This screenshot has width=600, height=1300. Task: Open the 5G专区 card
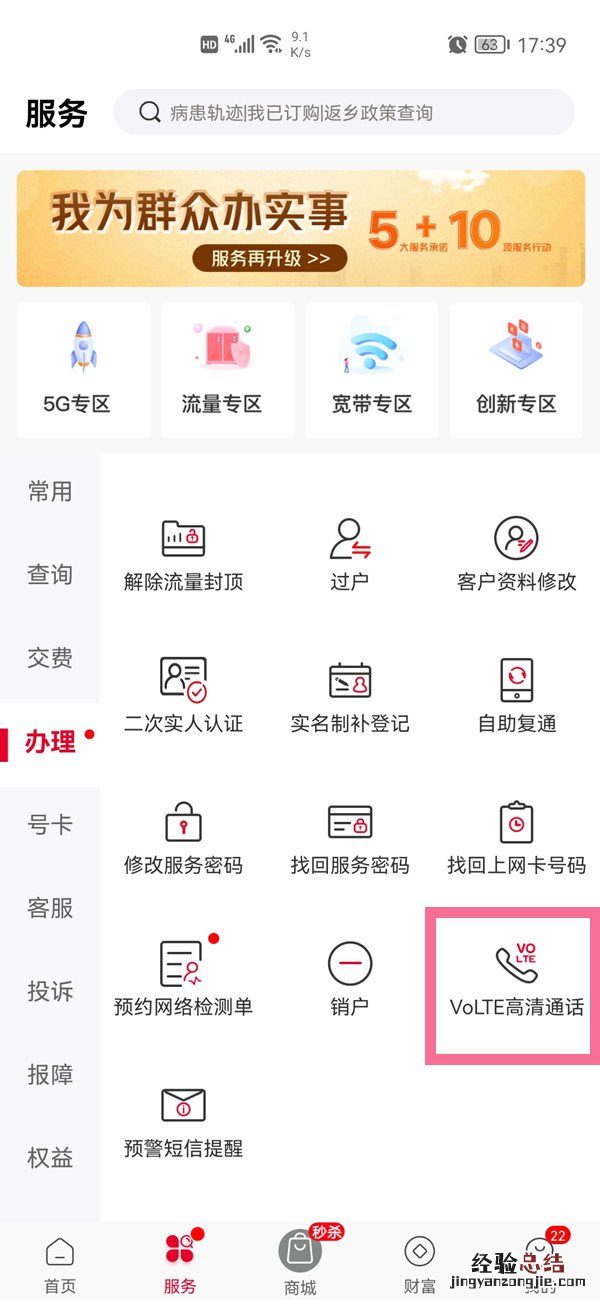point(83,370)
